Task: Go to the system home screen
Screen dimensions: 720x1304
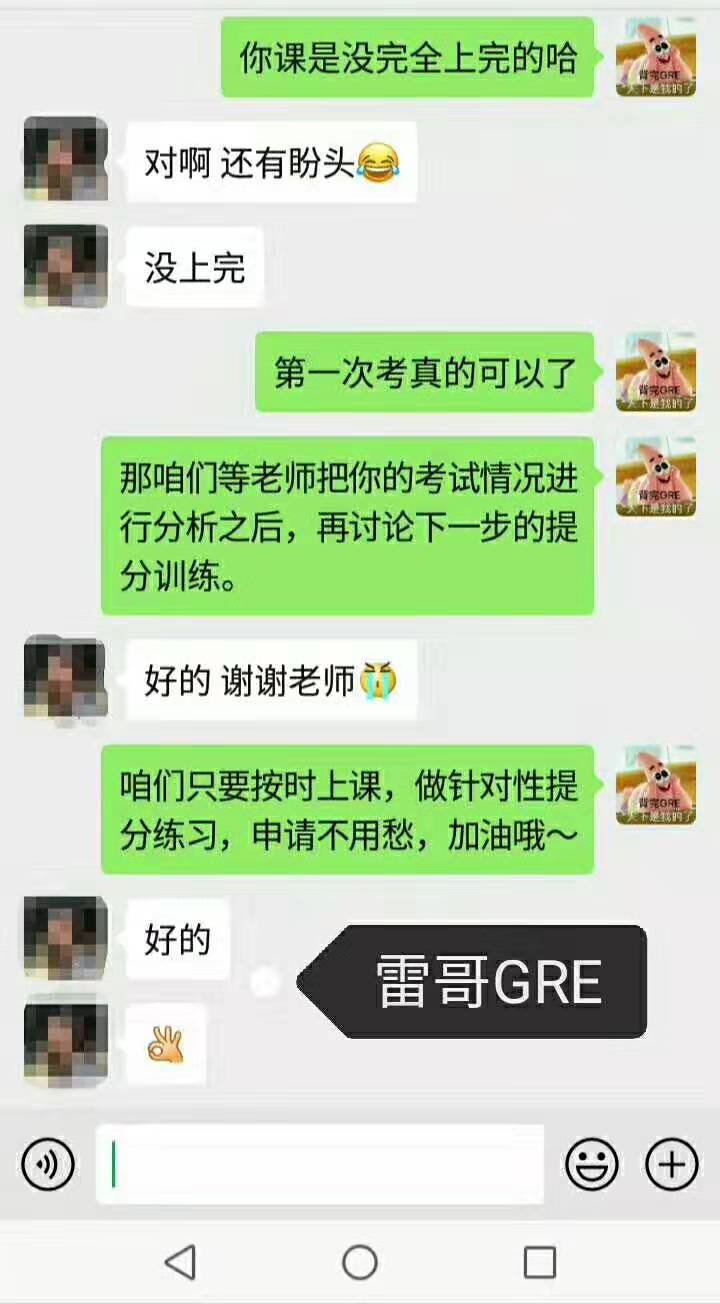Action: tap(360, 1262)
